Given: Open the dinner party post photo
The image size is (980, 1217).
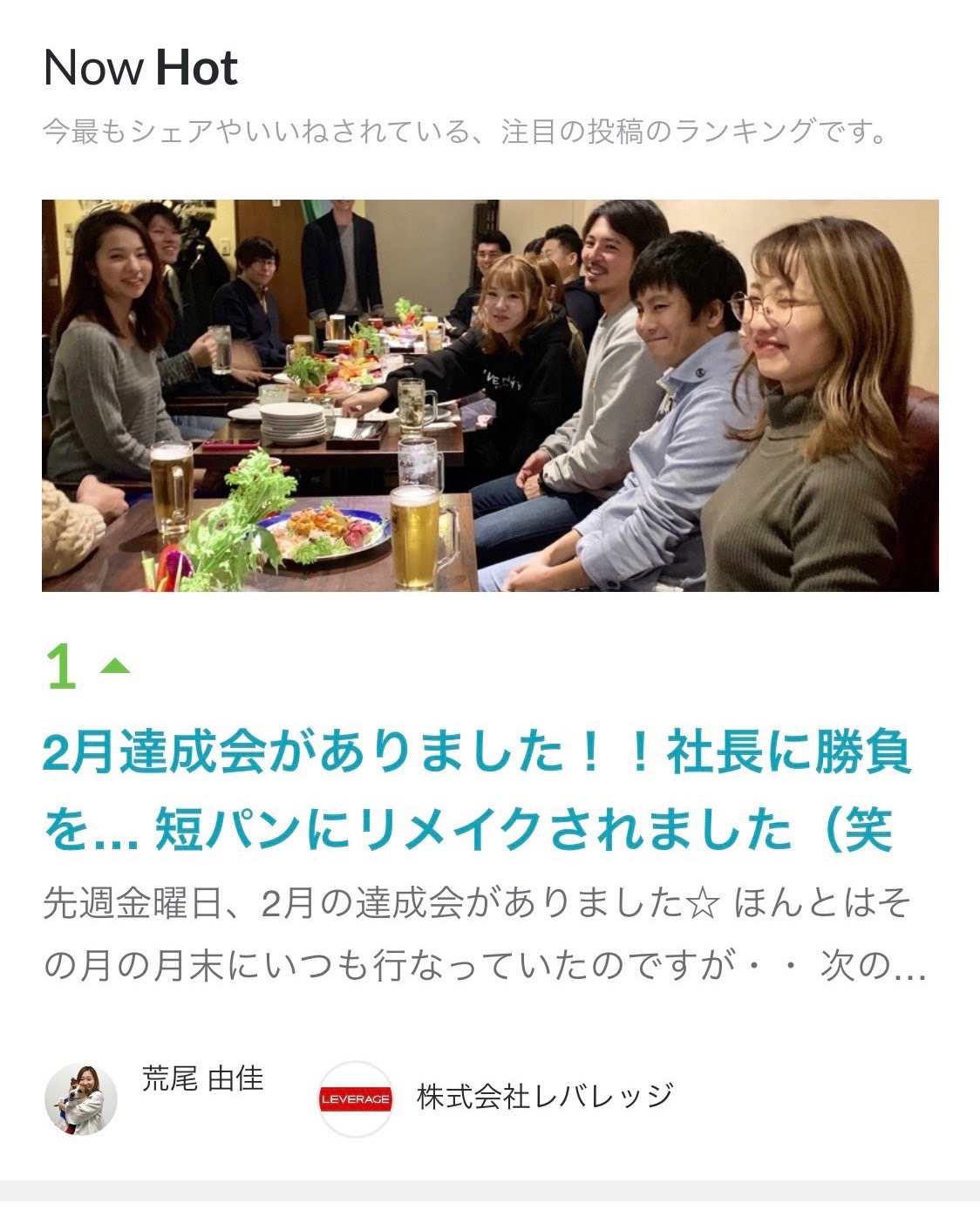Looking at the screenshot, I should [490, 395].
